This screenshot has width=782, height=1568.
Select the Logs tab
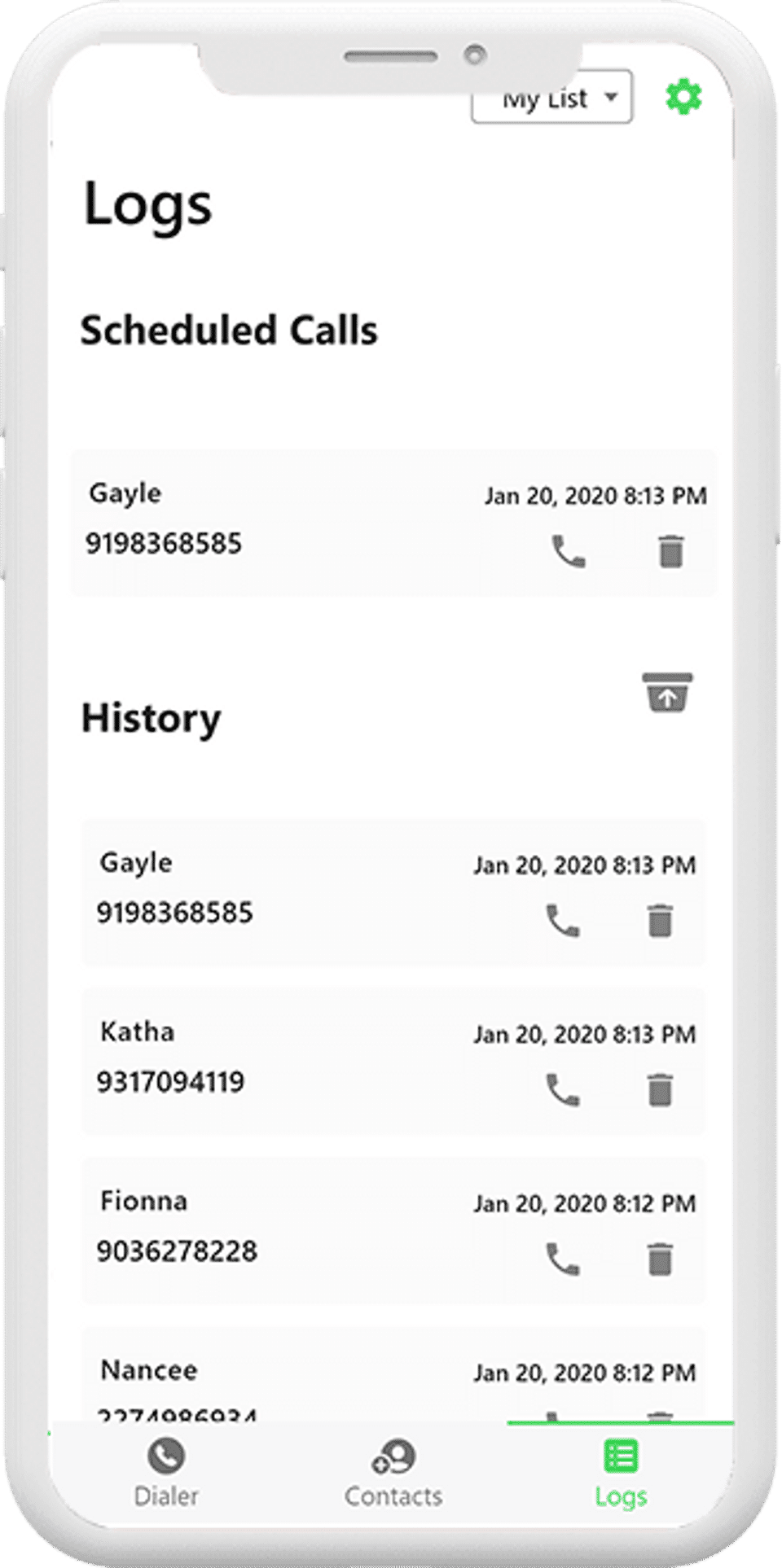point(621,1473)
